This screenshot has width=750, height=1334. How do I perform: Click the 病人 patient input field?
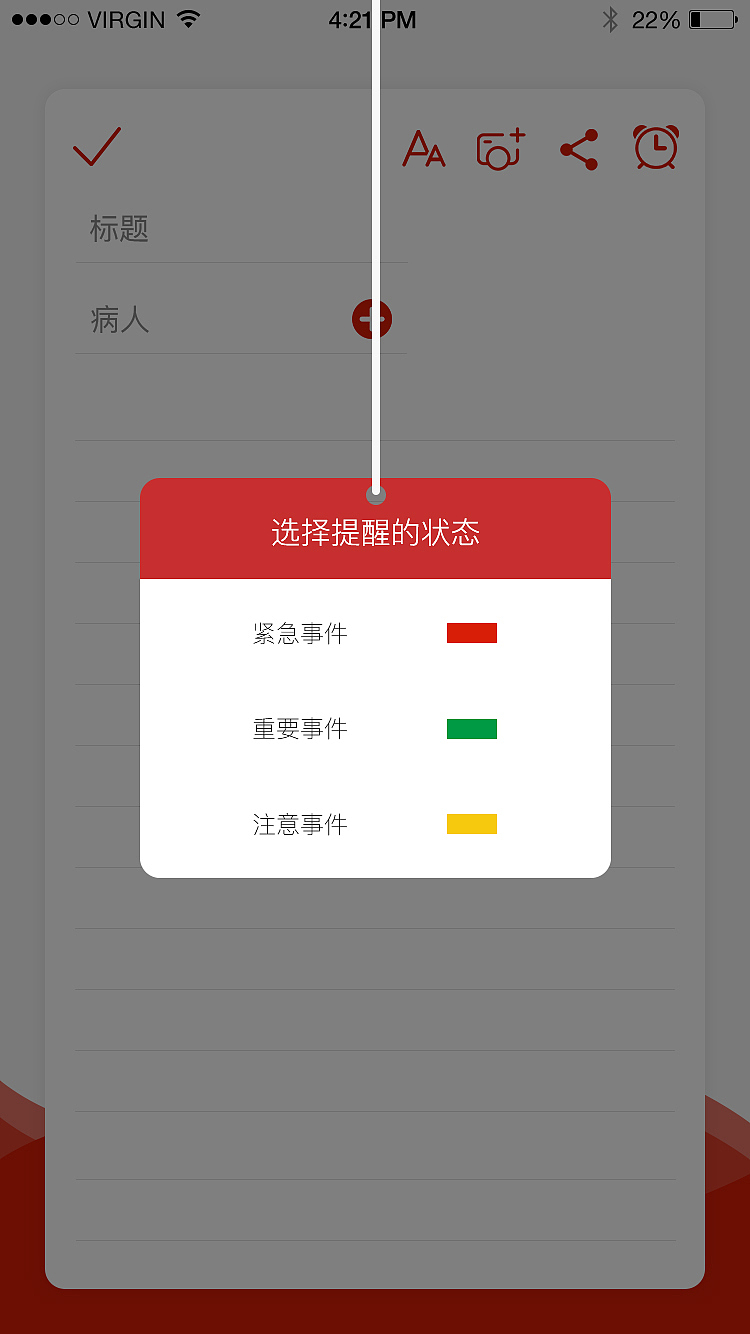(200, 319)
